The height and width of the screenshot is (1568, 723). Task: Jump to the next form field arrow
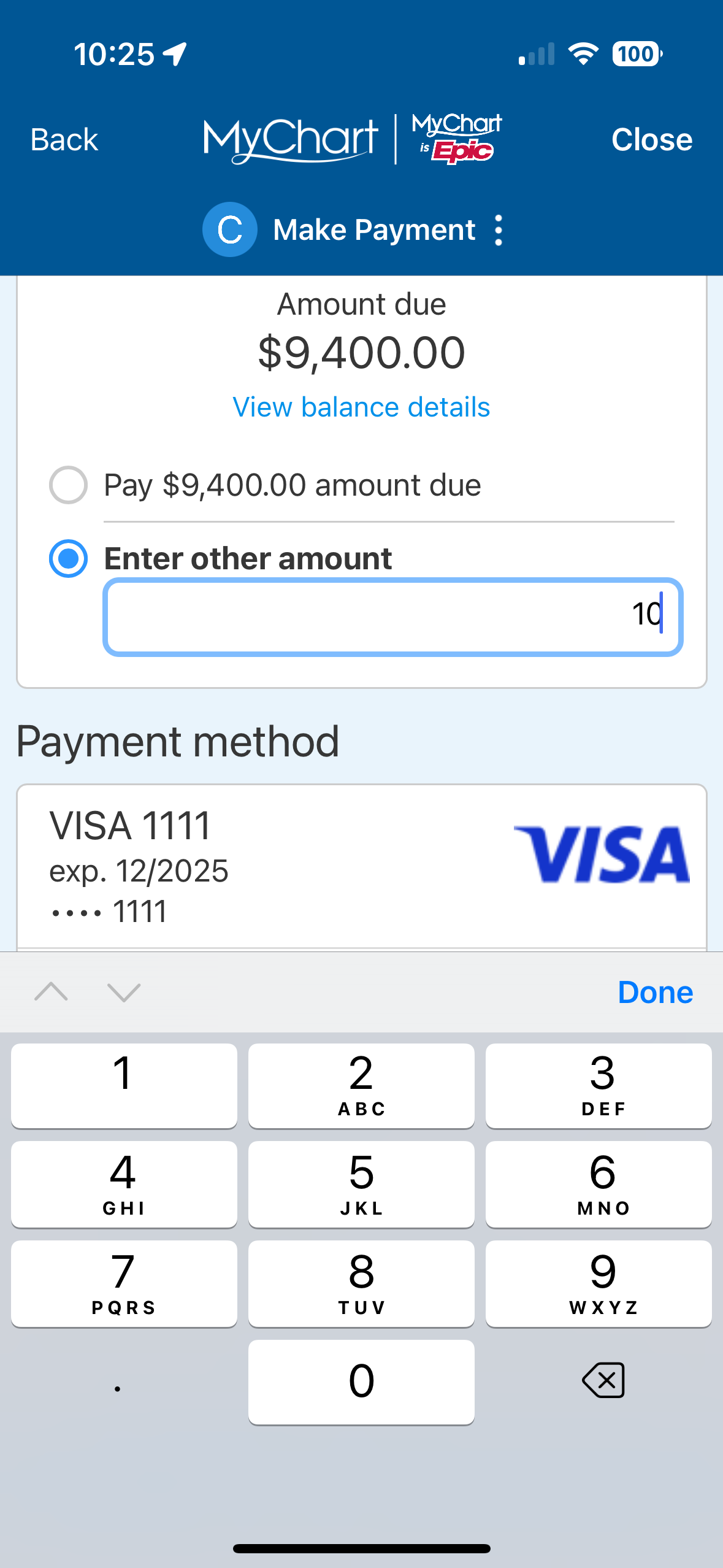pos(124,992)
